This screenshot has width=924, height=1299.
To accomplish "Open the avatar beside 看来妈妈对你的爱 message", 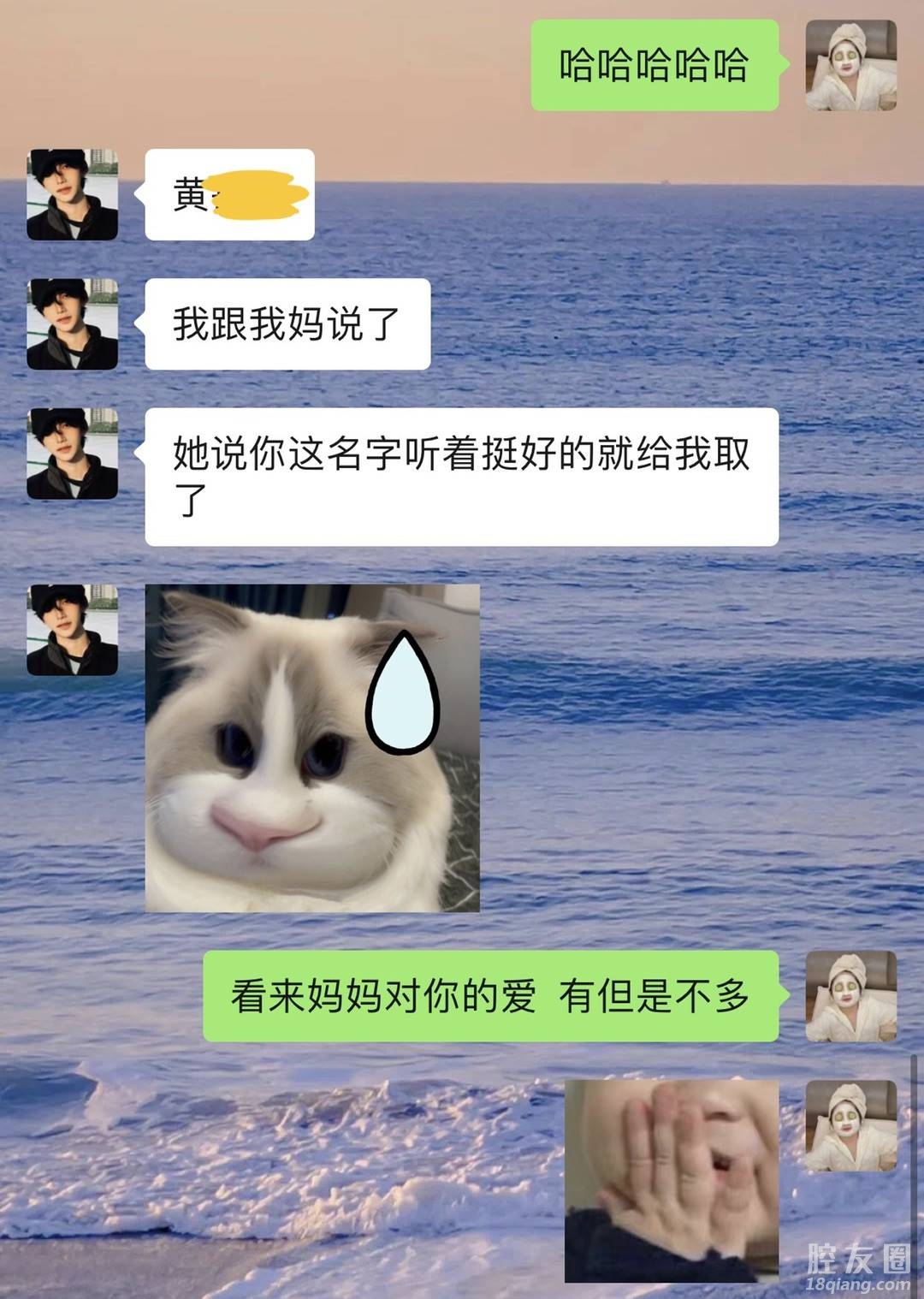I will coord(850,996).
